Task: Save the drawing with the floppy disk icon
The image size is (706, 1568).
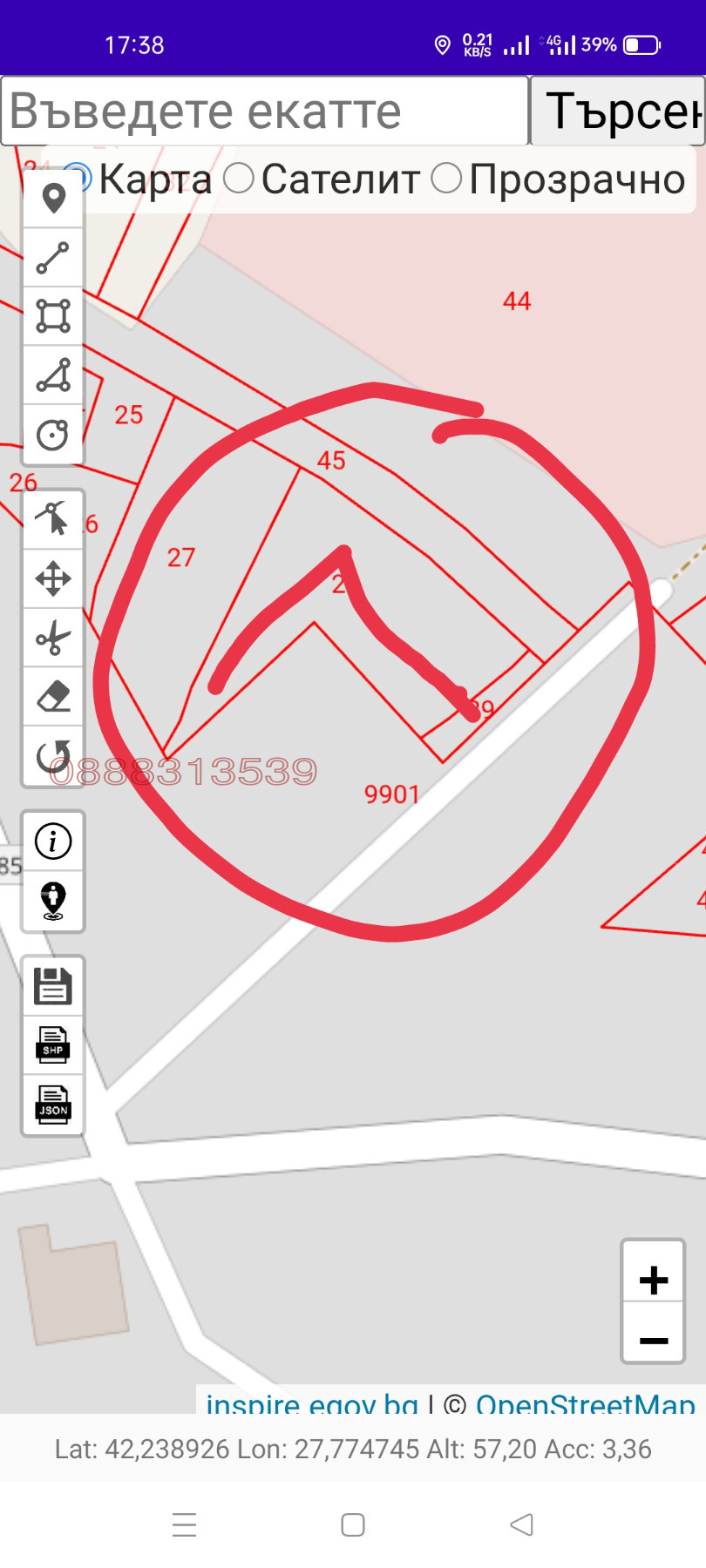Action: 53,986
